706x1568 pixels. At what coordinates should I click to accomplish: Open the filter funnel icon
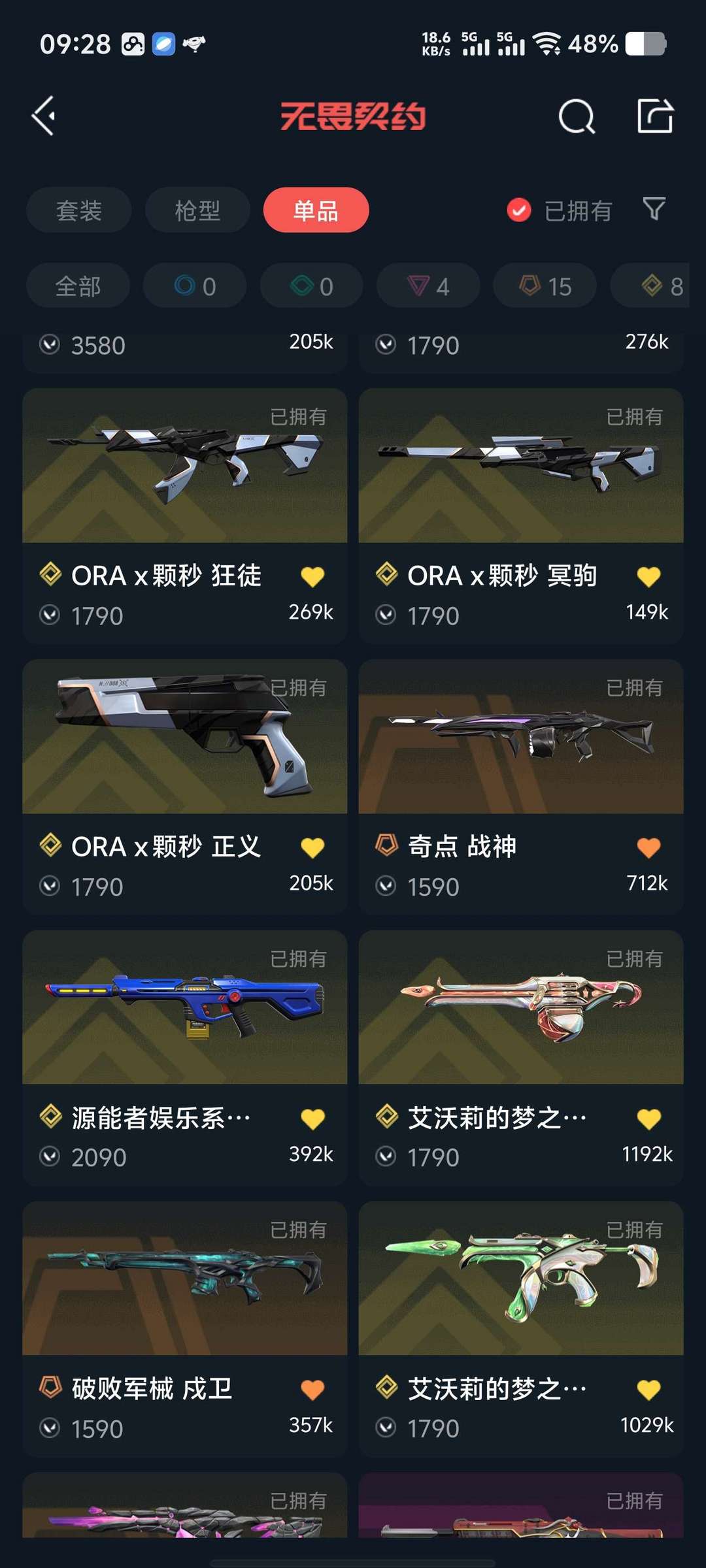tap(654, 210)
